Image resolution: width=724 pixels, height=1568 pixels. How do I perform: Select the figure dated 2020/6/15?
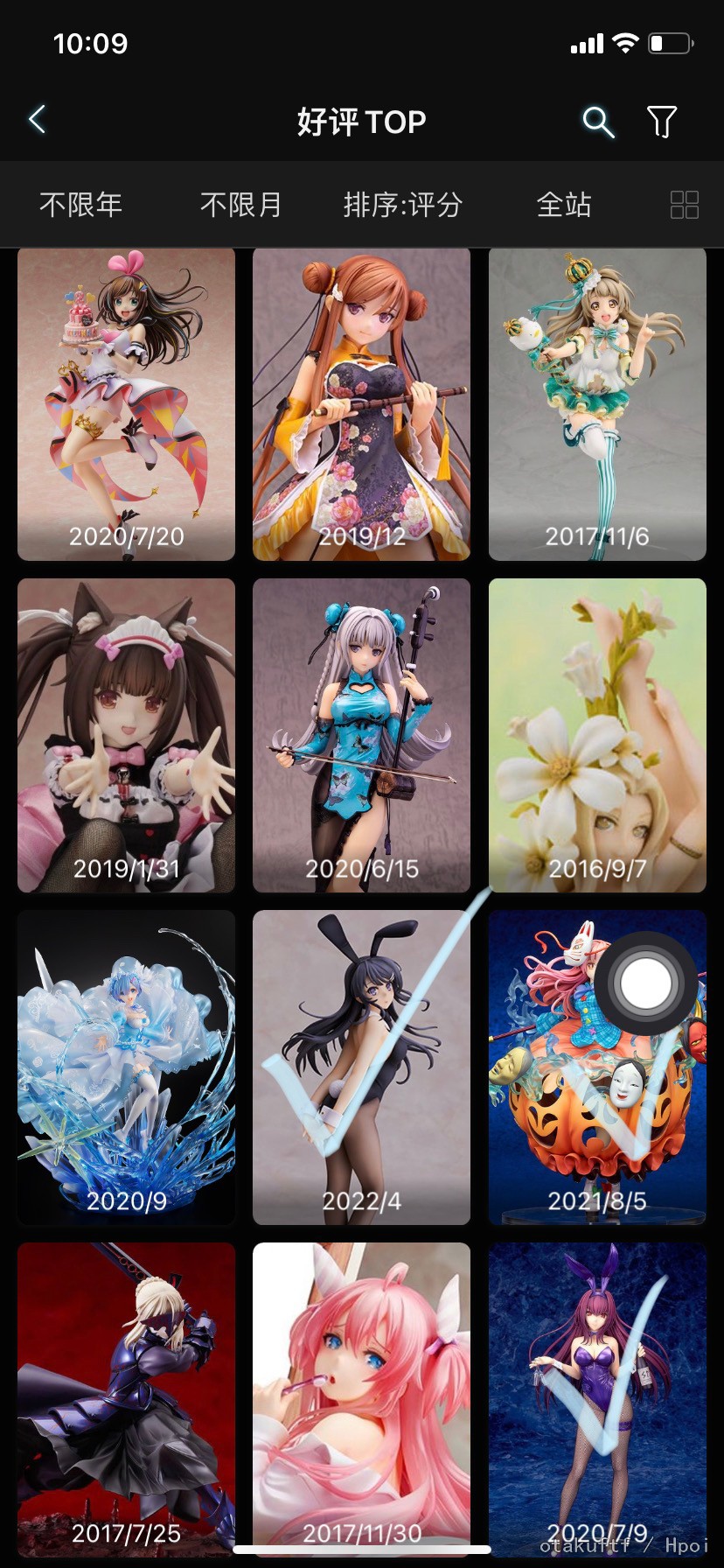(361, 735)
